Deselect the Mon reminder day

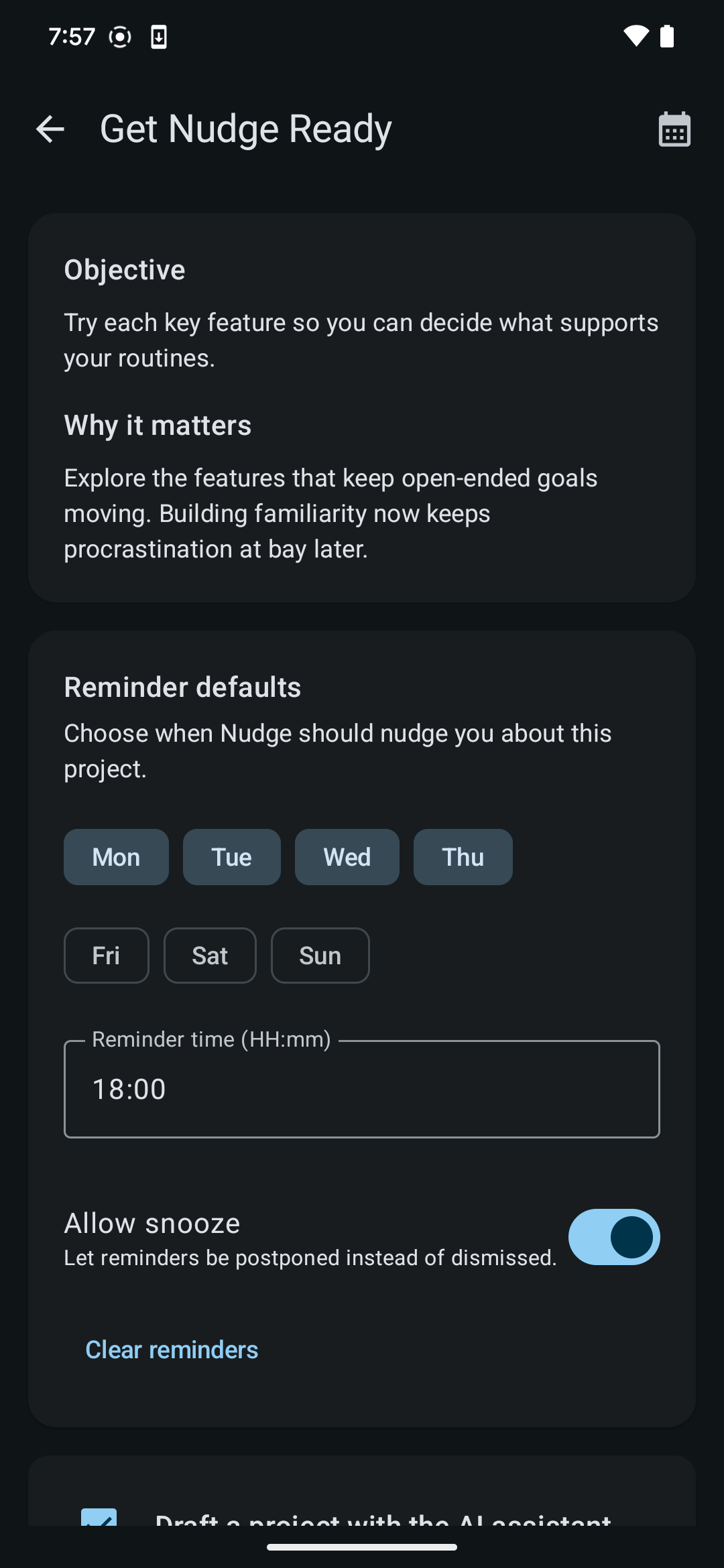point(115,856)
